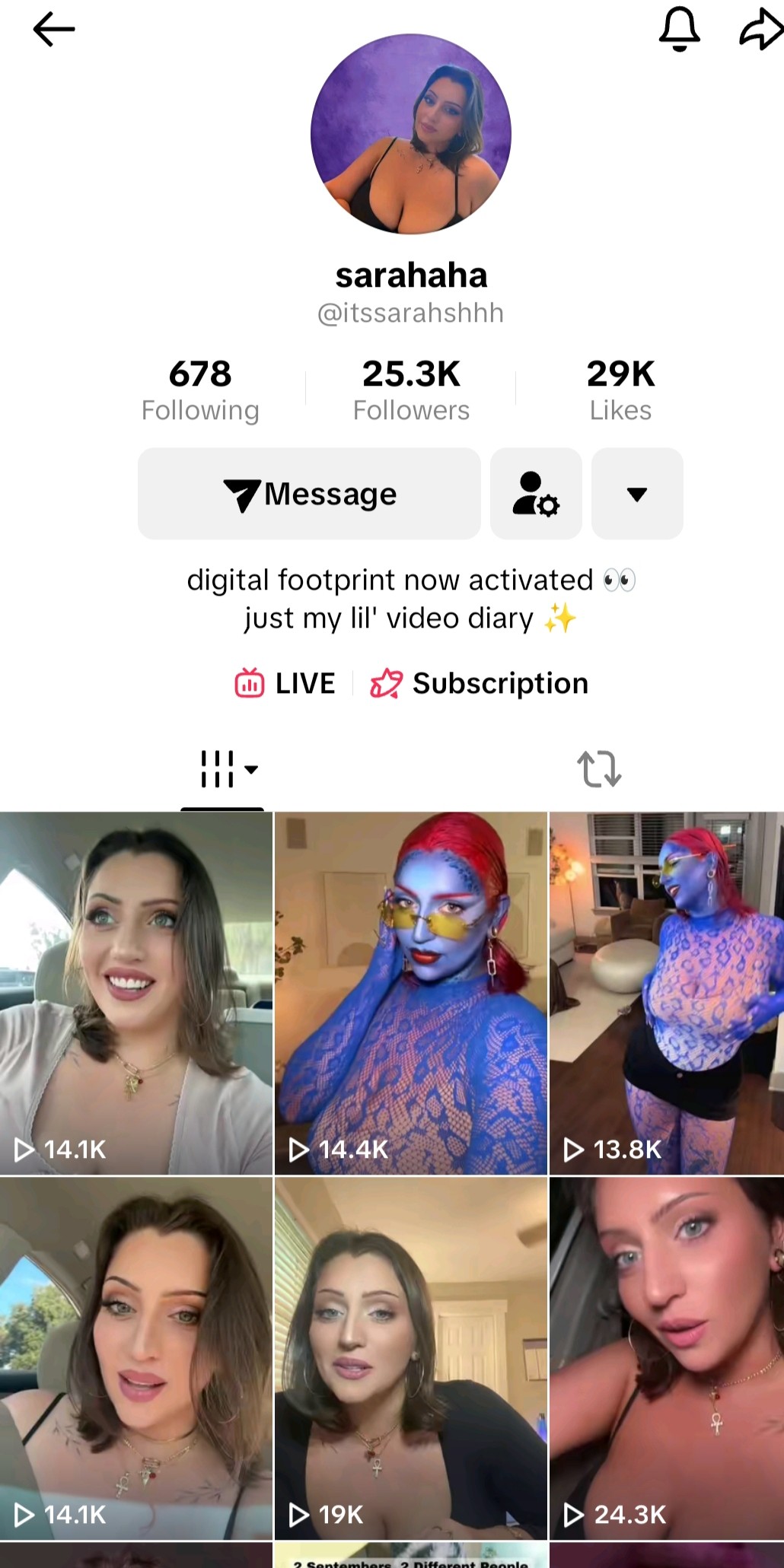The height and width of the screenshot is (1568, 784).
Task: Expand the suggested accounts dropdown arrow
Action: 637,494
